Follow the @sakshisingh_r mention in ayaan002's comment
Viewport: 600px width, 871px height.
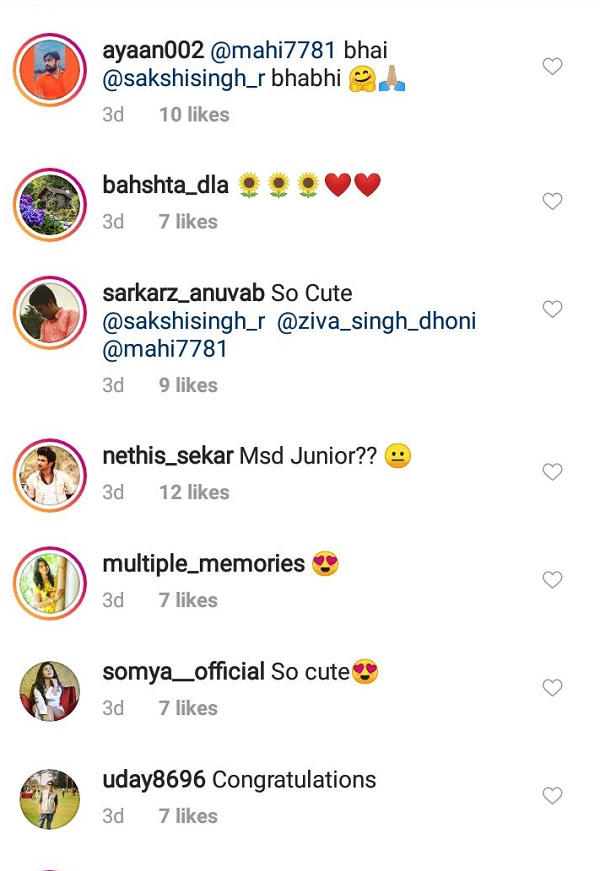tap(183, 81)
